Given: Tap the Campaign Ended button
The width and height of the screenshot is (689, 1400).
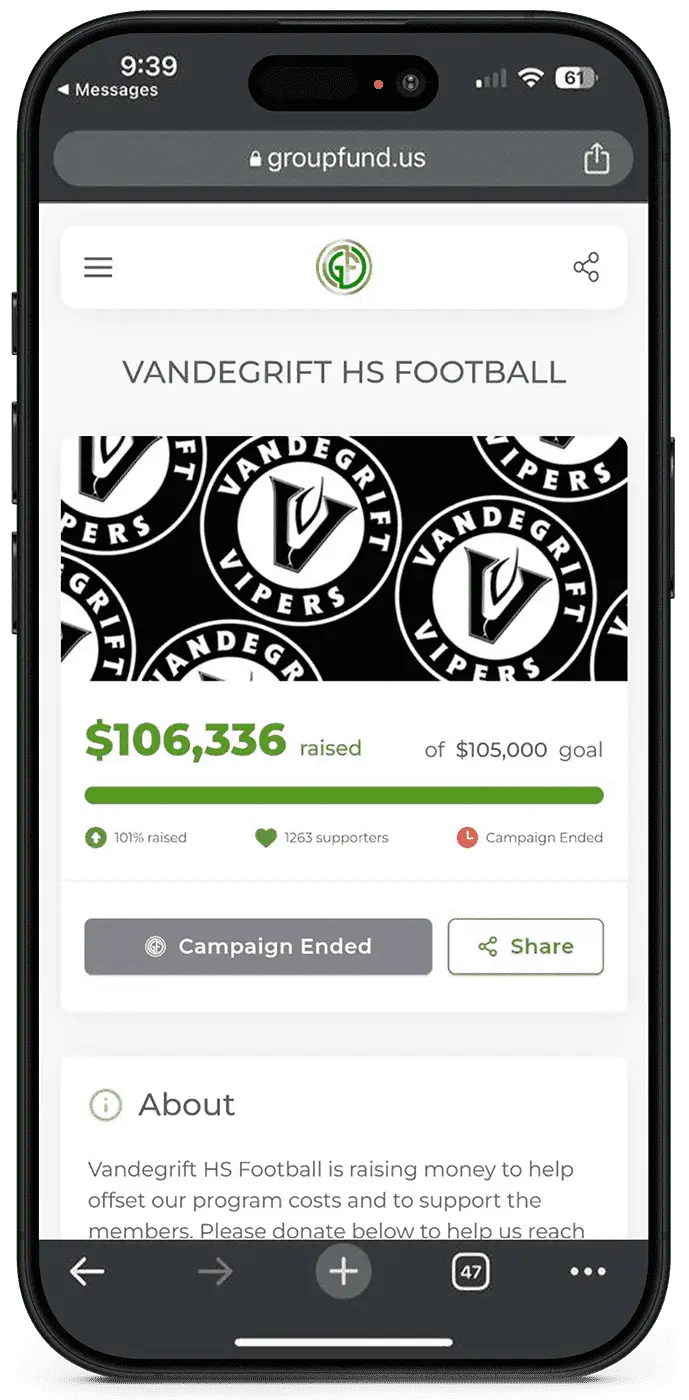Looking at the screenshot, I should pos(258,946).
